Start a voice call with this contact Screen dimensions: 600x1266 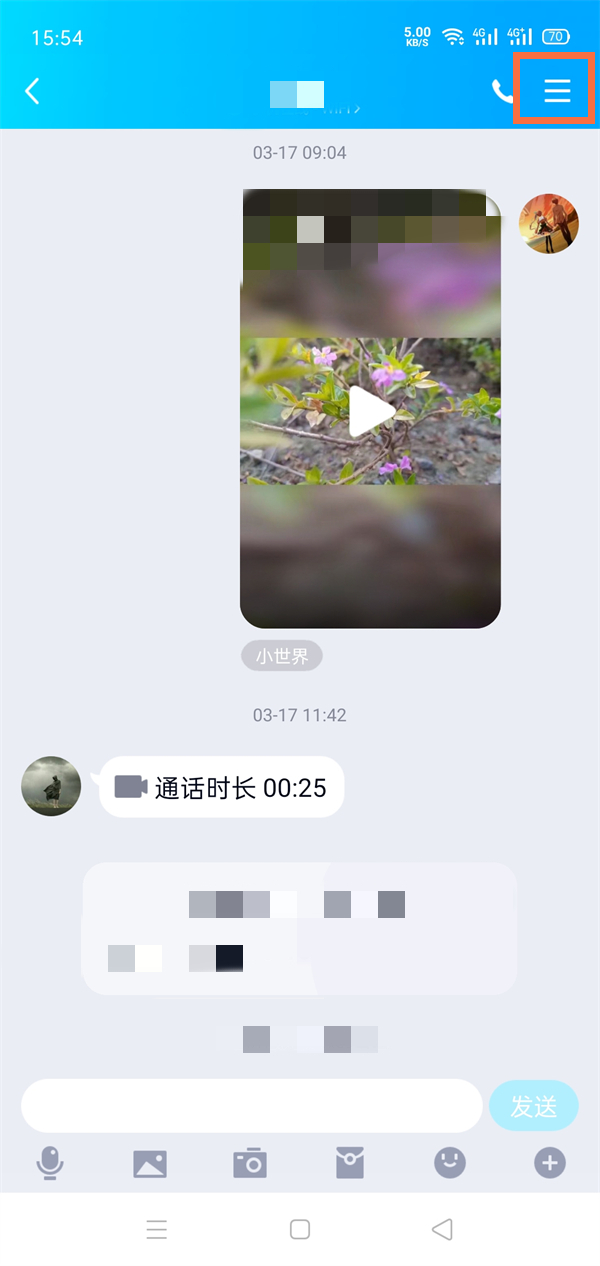(x=502, y=92)
